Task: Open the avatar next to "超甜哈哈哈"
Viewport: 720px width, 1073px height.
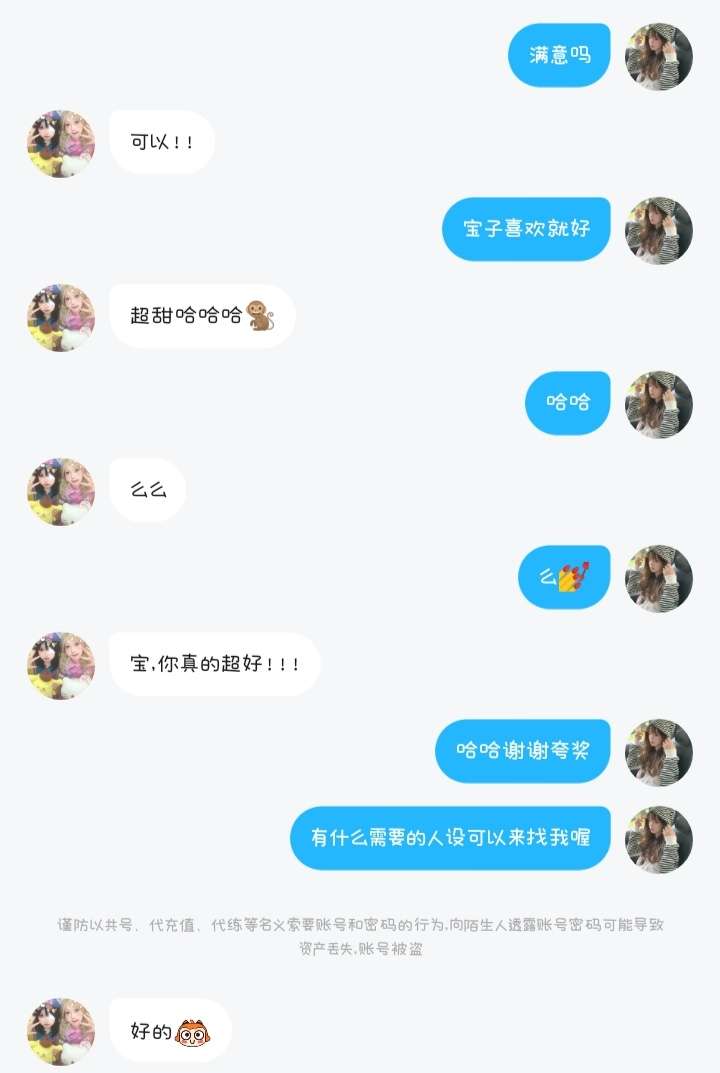Action: pos(61,317)
